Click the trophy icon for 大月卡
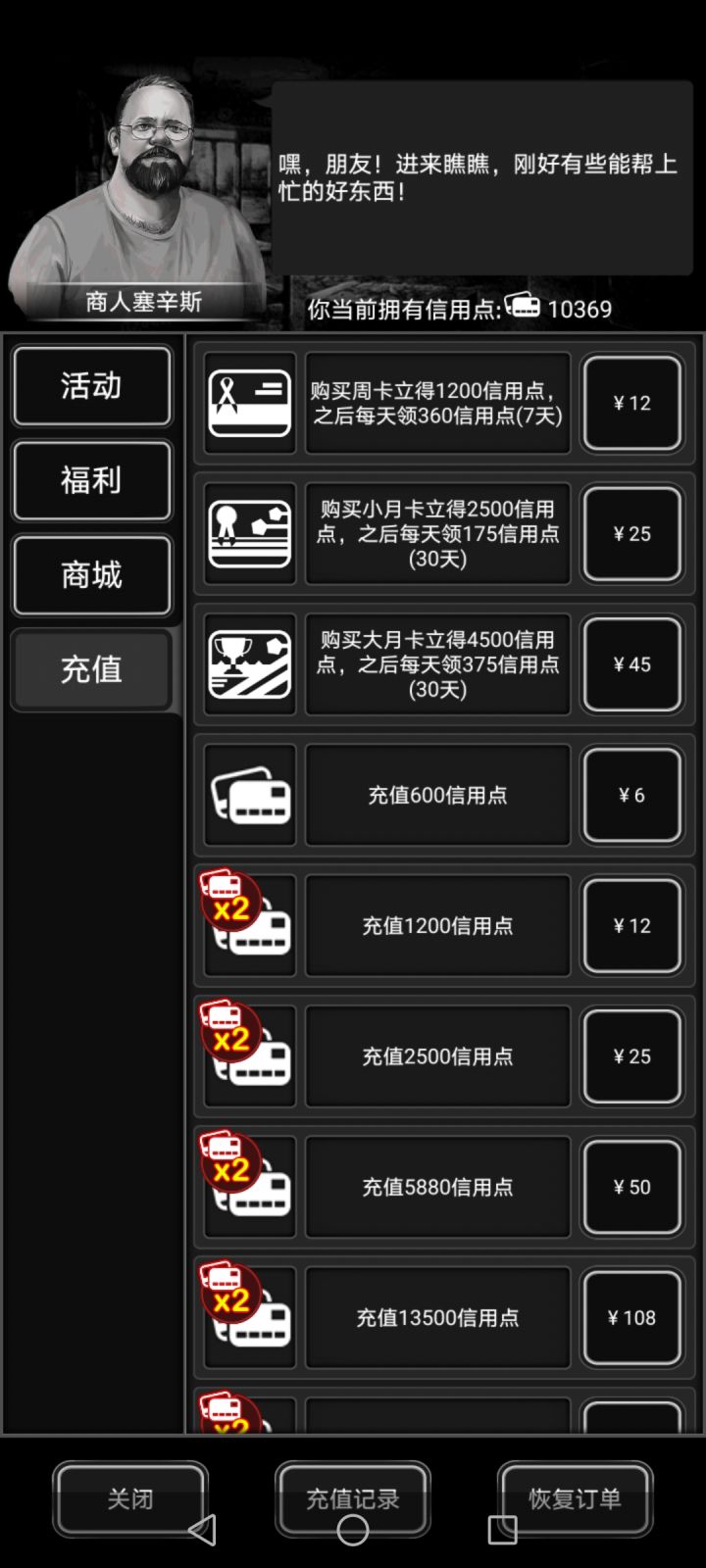 pyautogui.click(x=248, y=664)
